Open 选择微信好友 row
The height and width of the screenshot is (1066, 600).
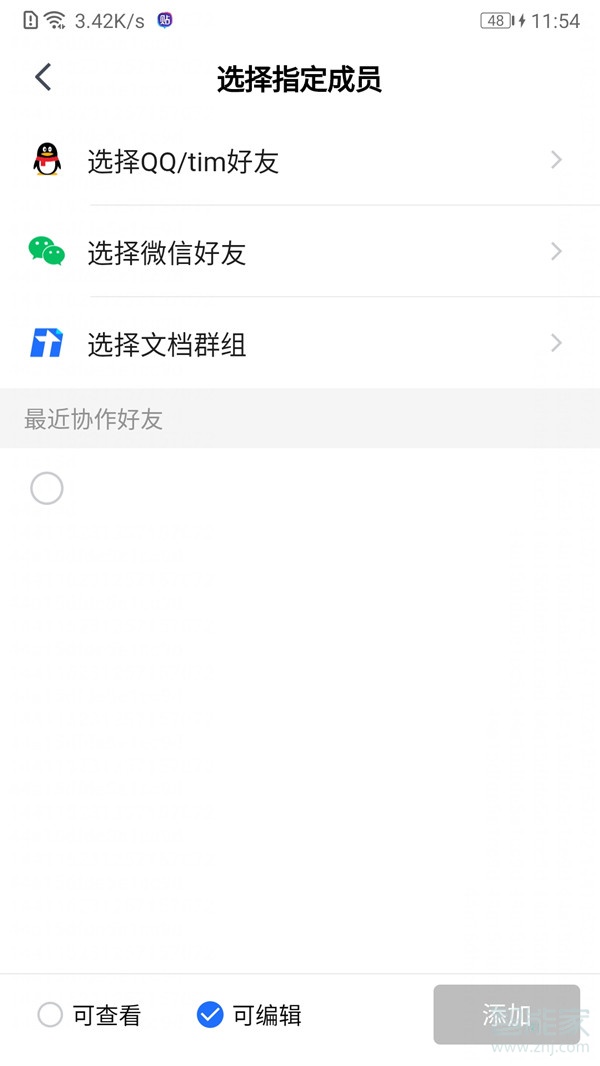300,252
